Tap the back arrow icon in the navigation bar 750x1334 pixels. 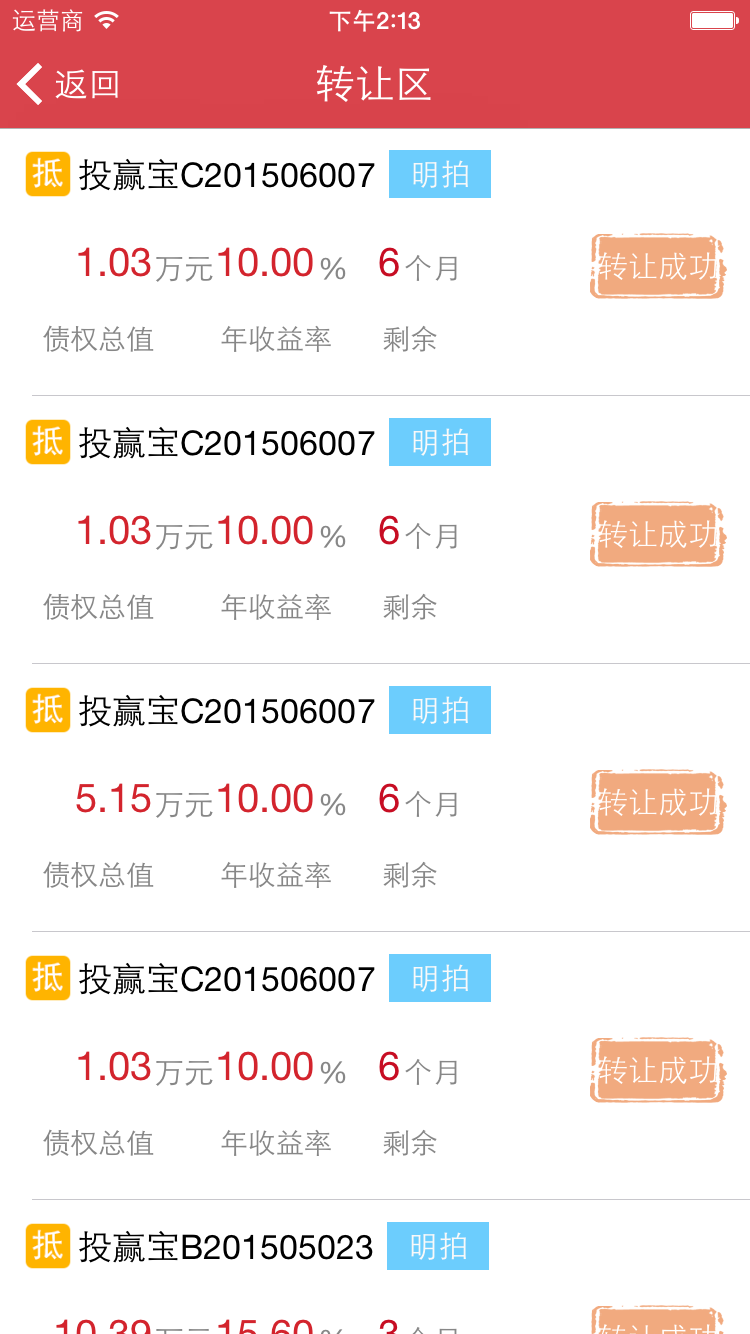[x=28, y=84]
